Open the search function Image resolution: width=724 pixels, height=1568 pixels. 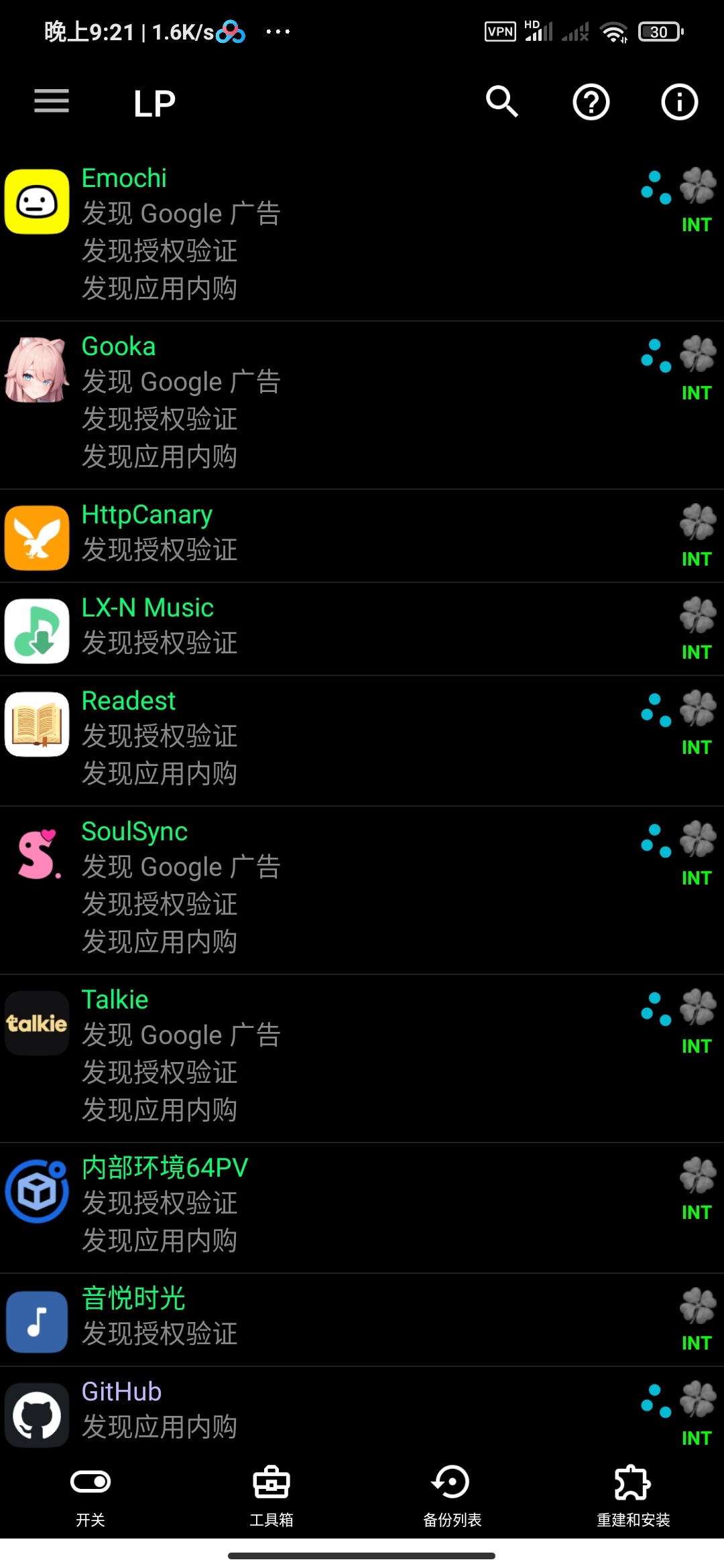tap(502, 101)
